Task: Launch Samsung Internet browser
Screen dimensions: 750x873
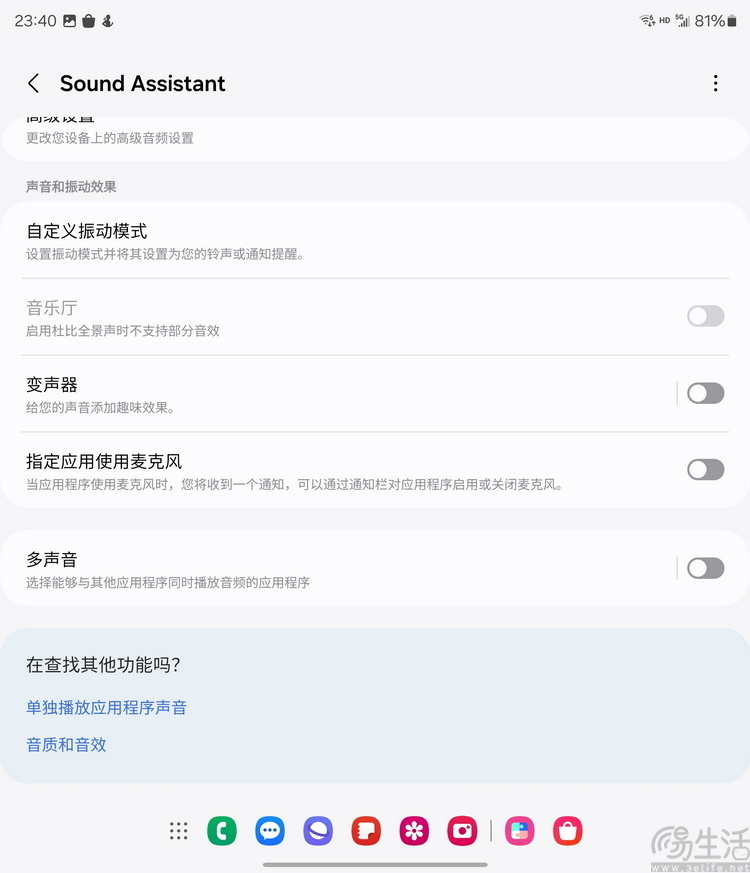Action: (x=318, y=830)
